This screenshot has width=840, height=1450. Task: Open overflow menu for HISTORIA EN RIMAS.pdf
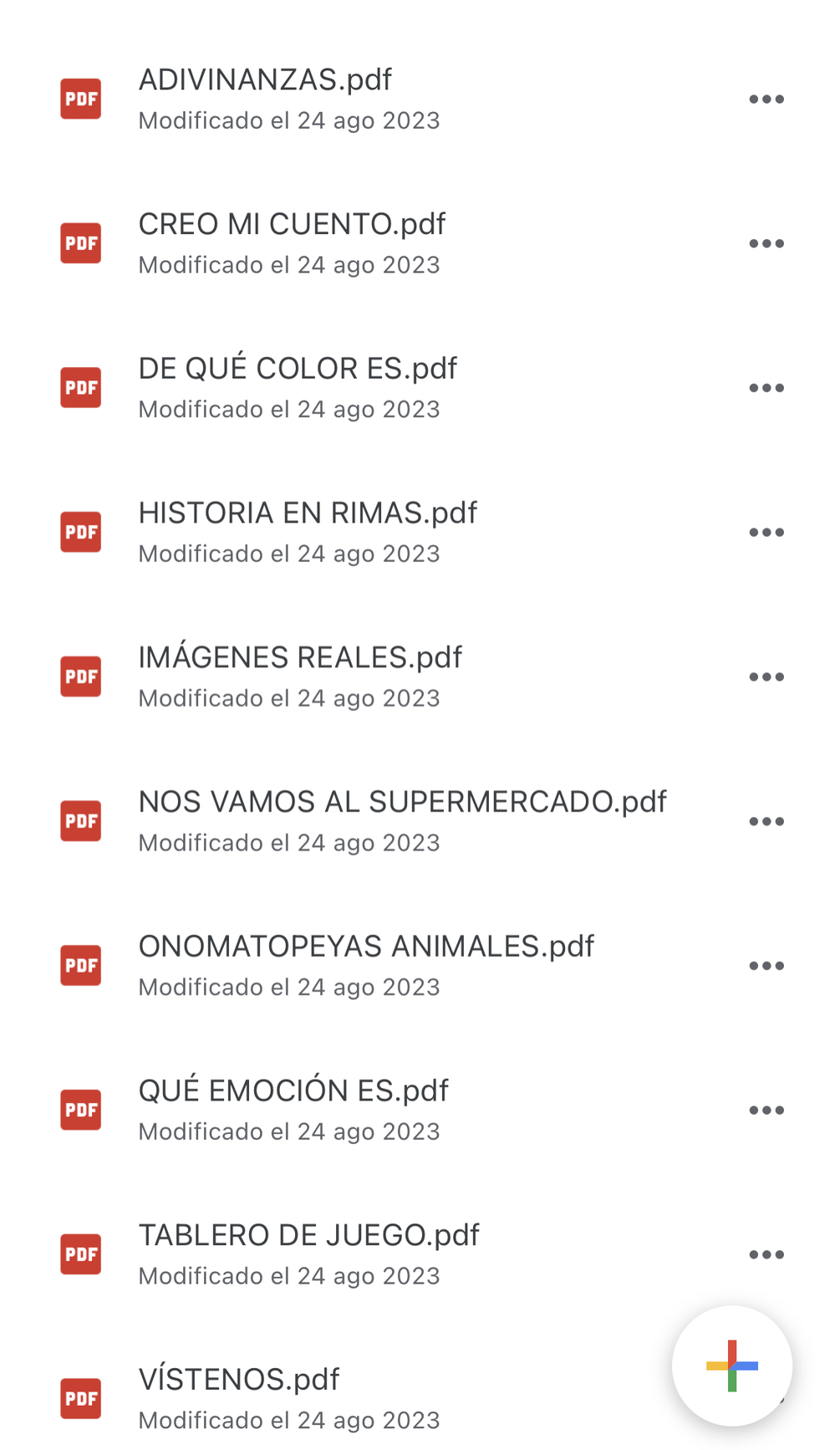766,533
